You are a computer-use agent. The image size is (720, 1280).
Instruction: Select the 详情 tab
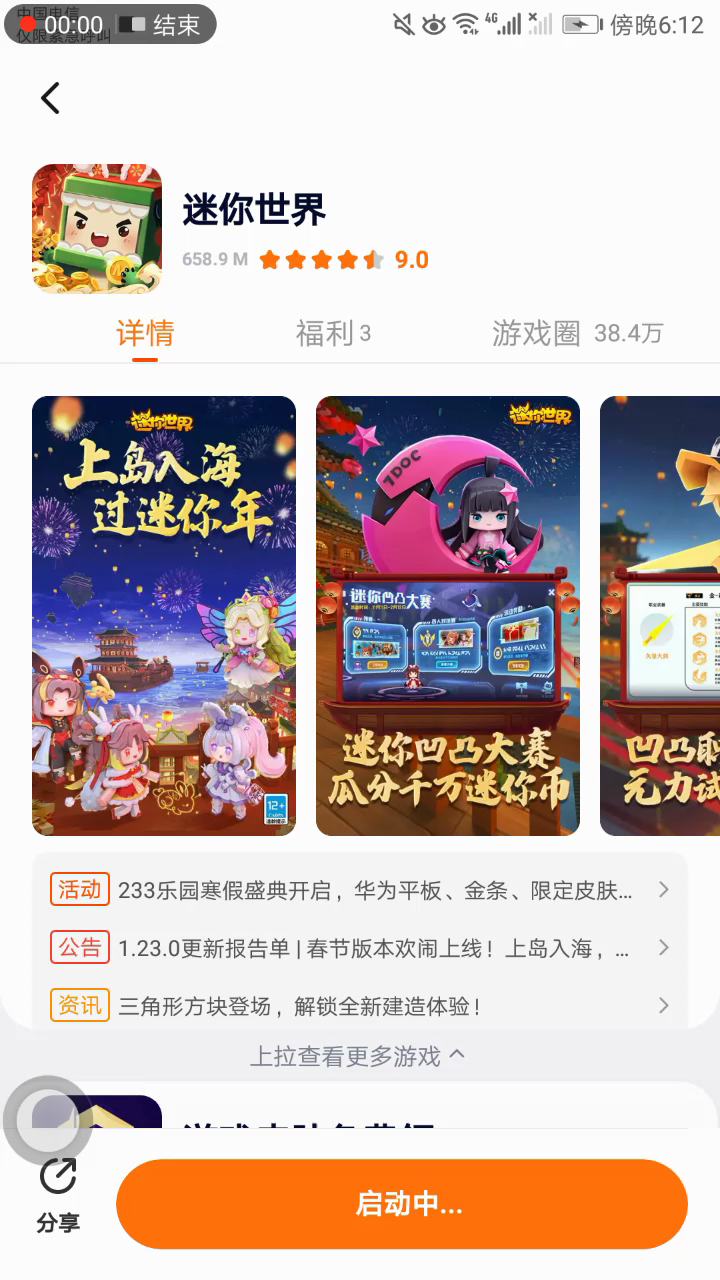pyautogui.click(x=145, y=333)
